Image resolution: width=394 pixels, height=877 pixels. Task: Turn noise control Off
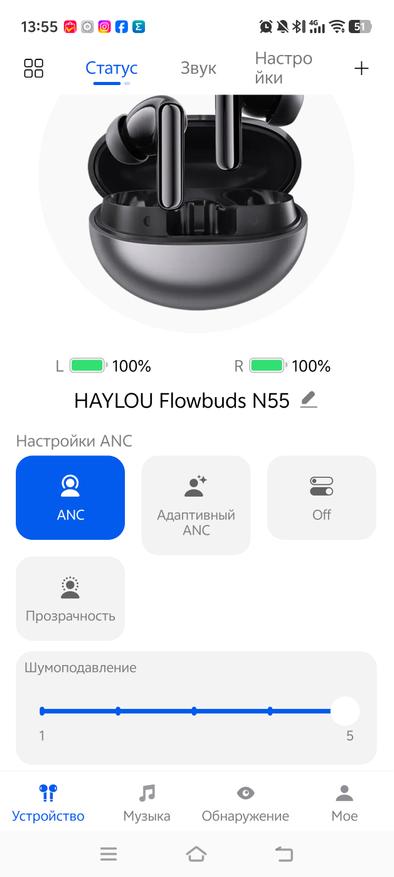pyautogui.click(x=321, y=498)
